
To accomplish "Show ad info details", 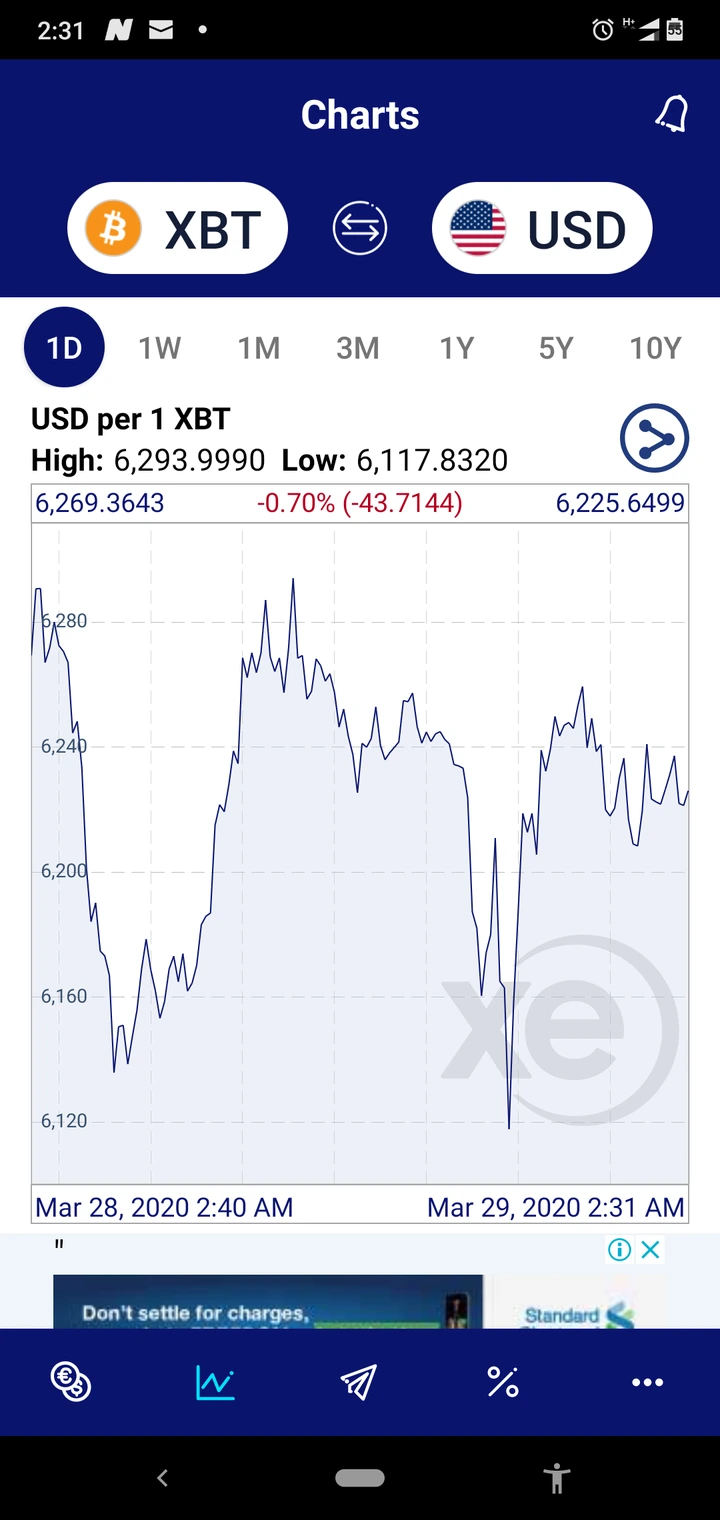I will tap(620, 1249).
